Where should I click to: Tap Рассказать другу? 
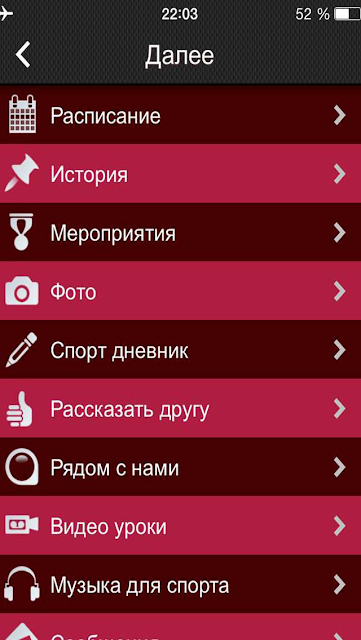point(180,409)
